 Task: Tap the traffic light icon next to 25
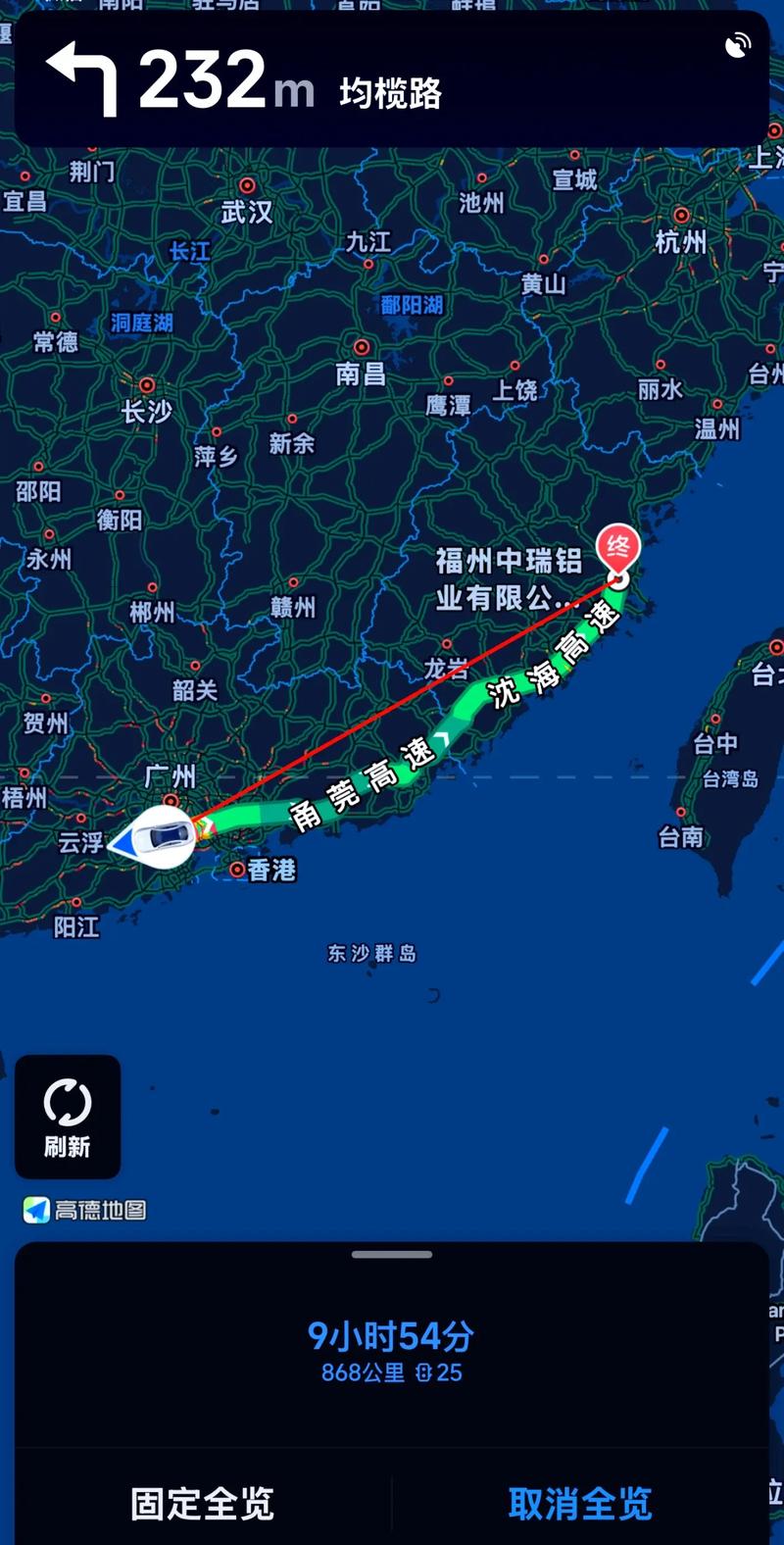(x=421, y=1374)
